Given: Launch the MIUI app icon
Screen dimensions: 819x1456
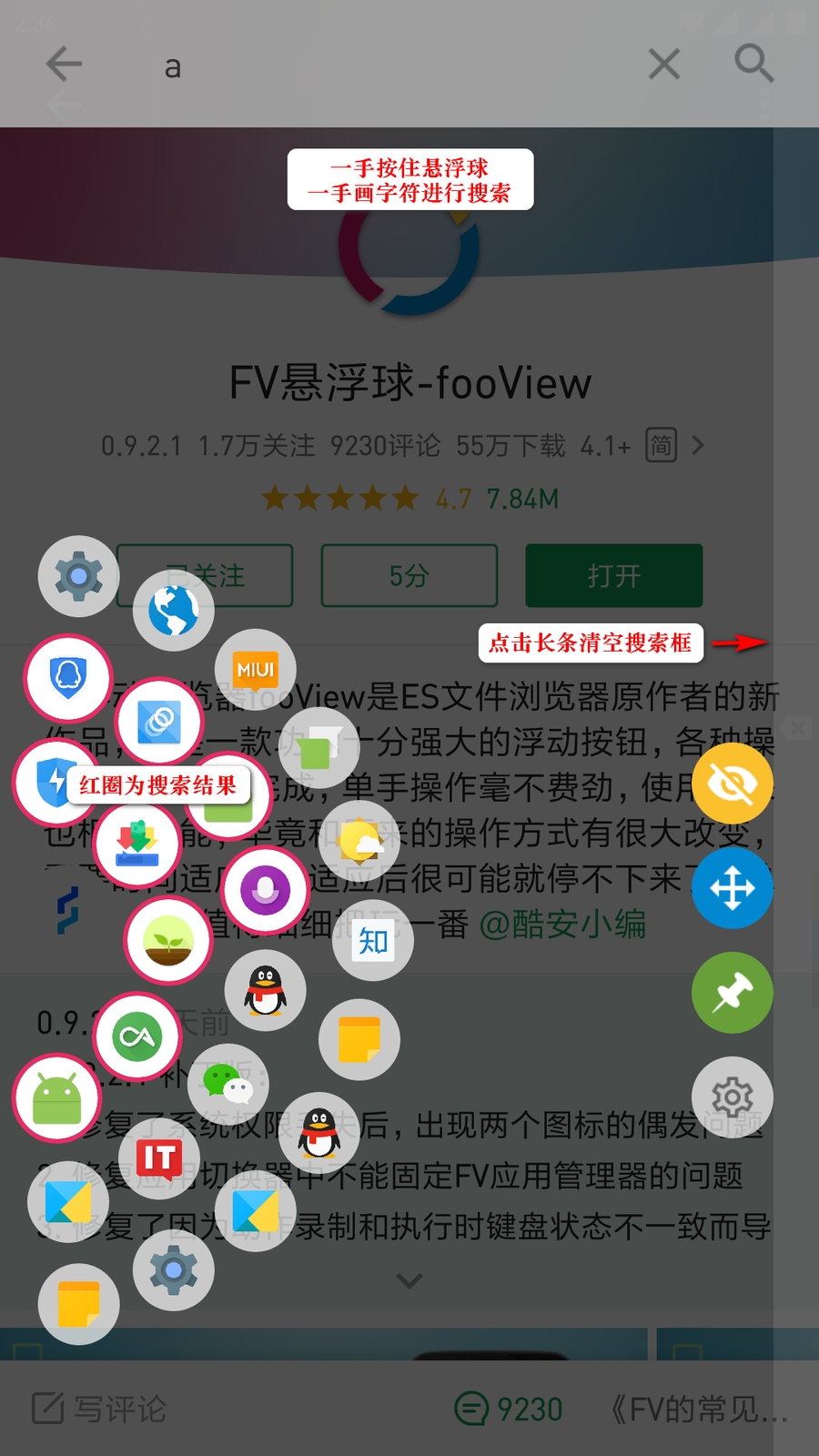Looking at the screenshot, I should (256, 670).
